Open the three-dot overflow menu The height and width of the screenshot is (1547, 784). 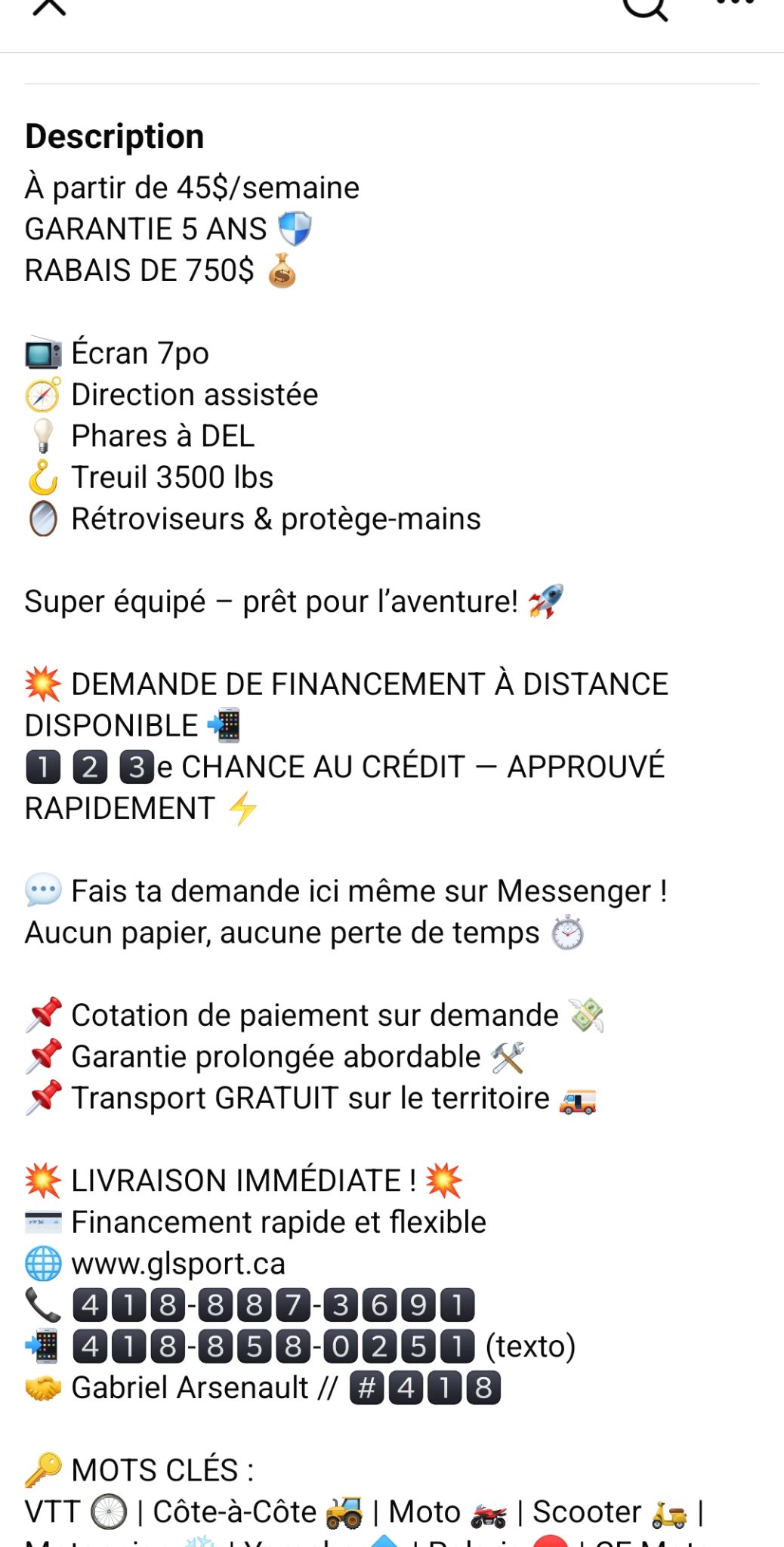(x=735, y=3)
